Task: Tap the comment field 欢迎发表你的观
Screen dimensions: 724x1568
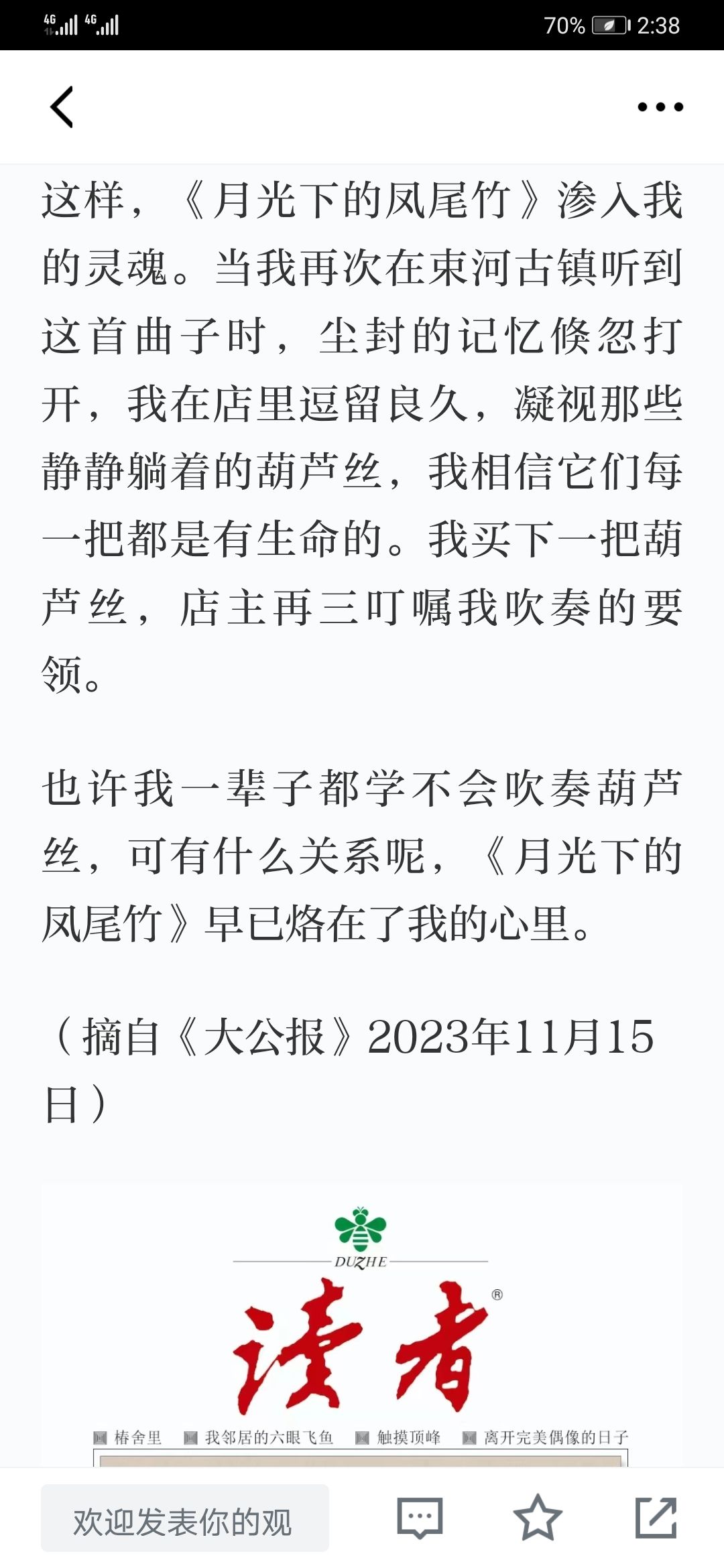Action: [185, 1518]
